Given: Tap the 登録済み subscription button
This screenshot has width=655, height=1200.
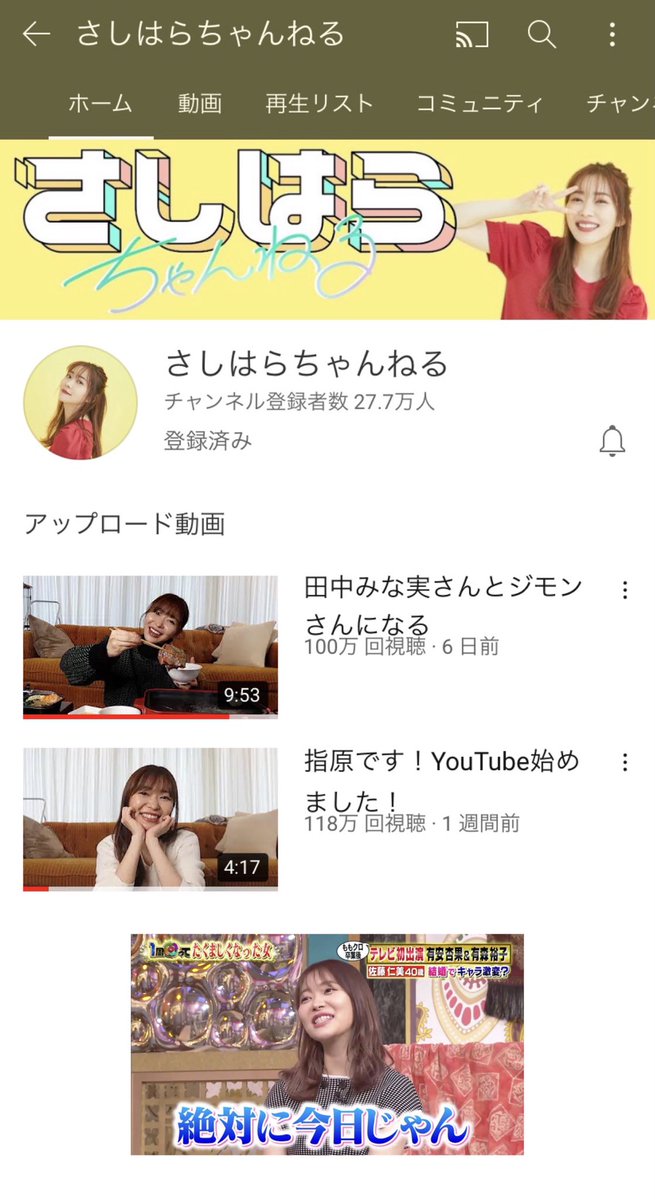Looking at the screenshot, I should 208,441.
